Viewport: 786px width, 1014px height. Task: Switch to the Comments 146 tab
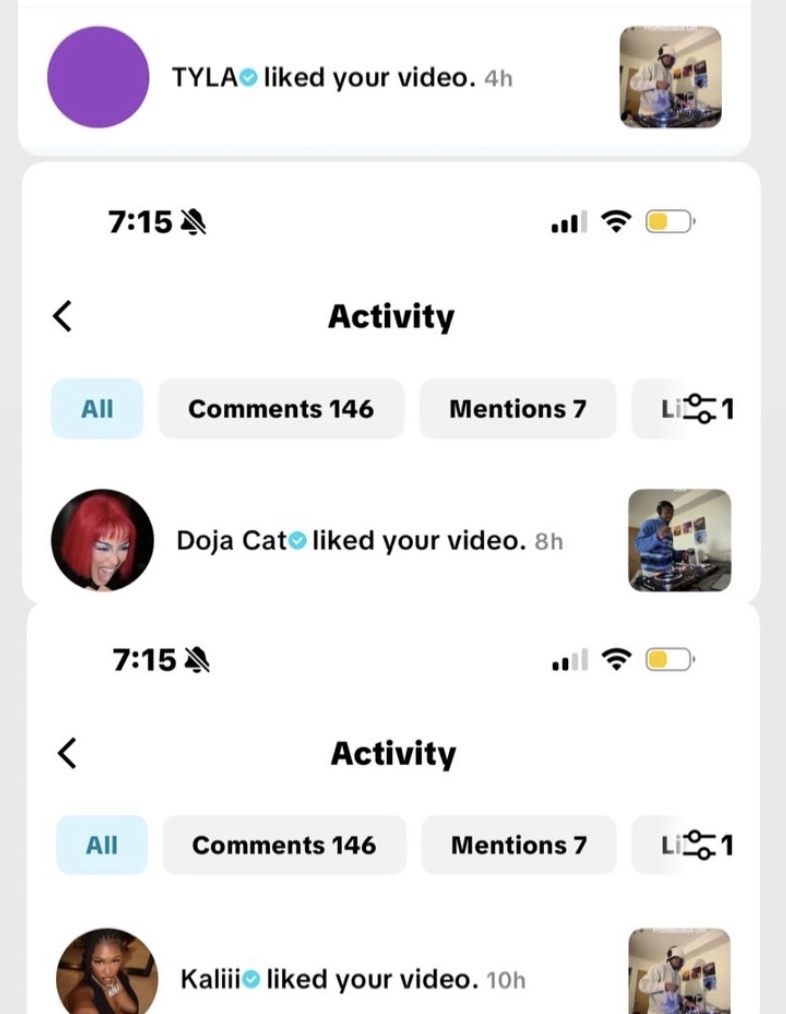tap(281, 408)
